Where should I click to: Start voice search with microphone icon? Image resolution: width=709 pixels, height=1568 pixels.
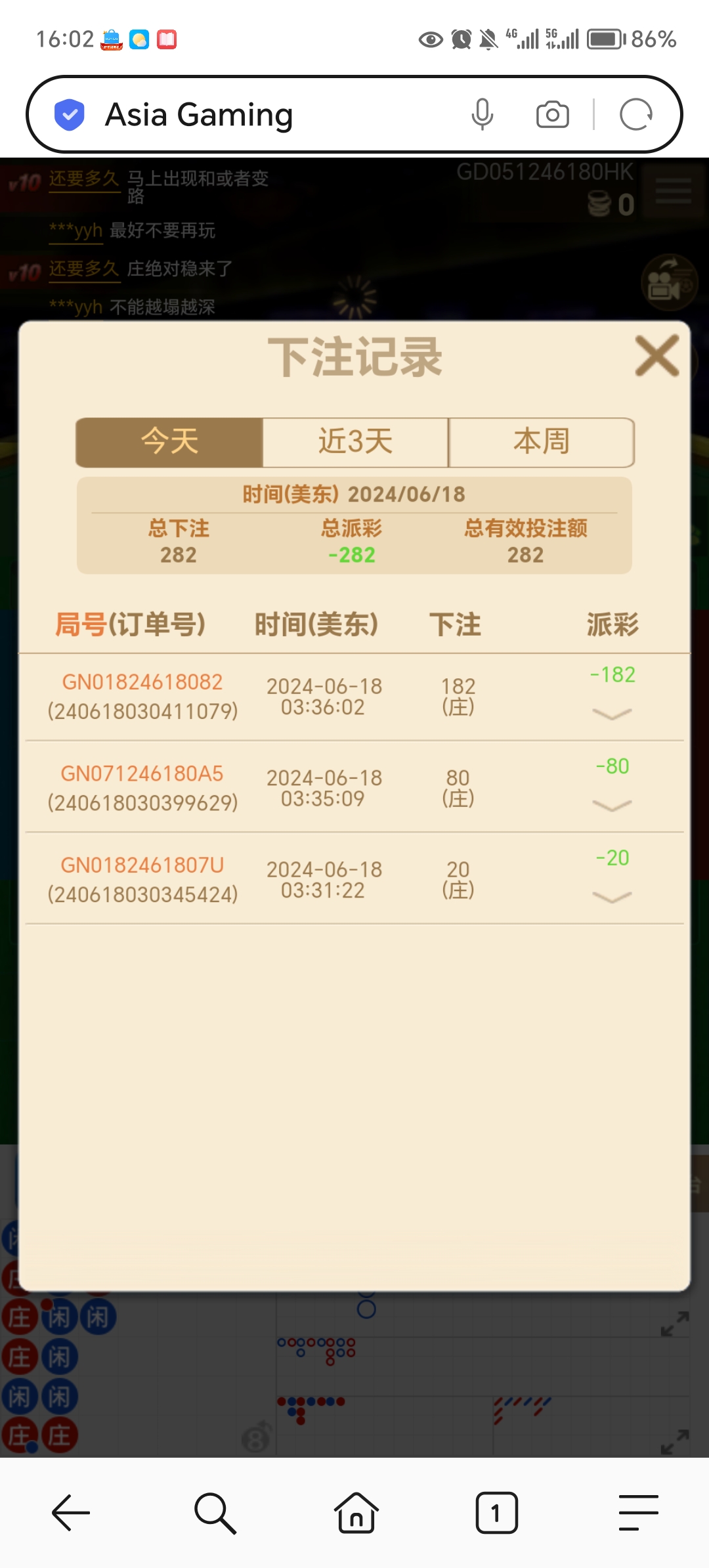coord(482,115)
